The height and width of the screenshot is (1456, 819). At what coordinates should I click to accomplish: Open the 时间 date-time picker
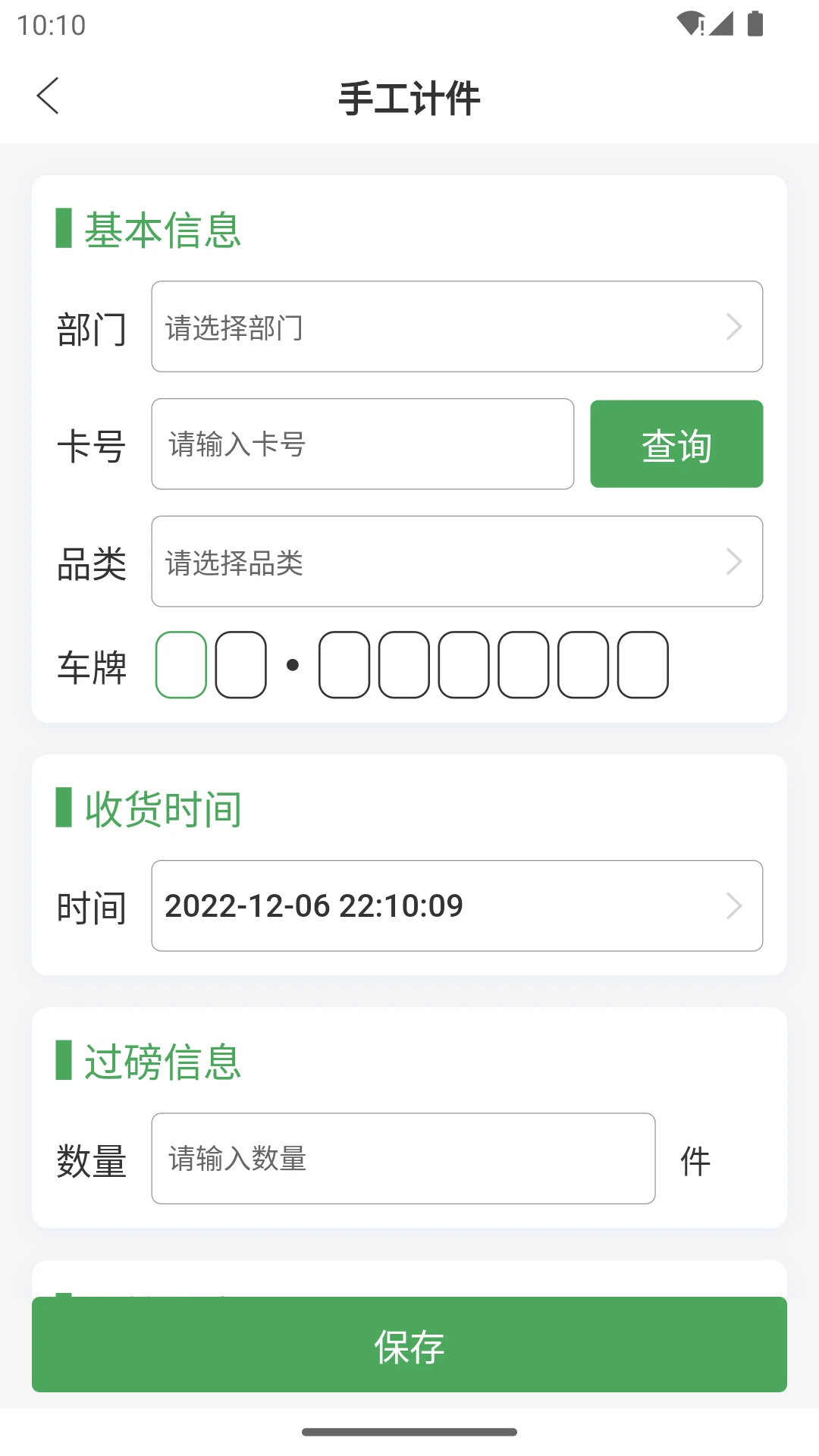point(457,905)
